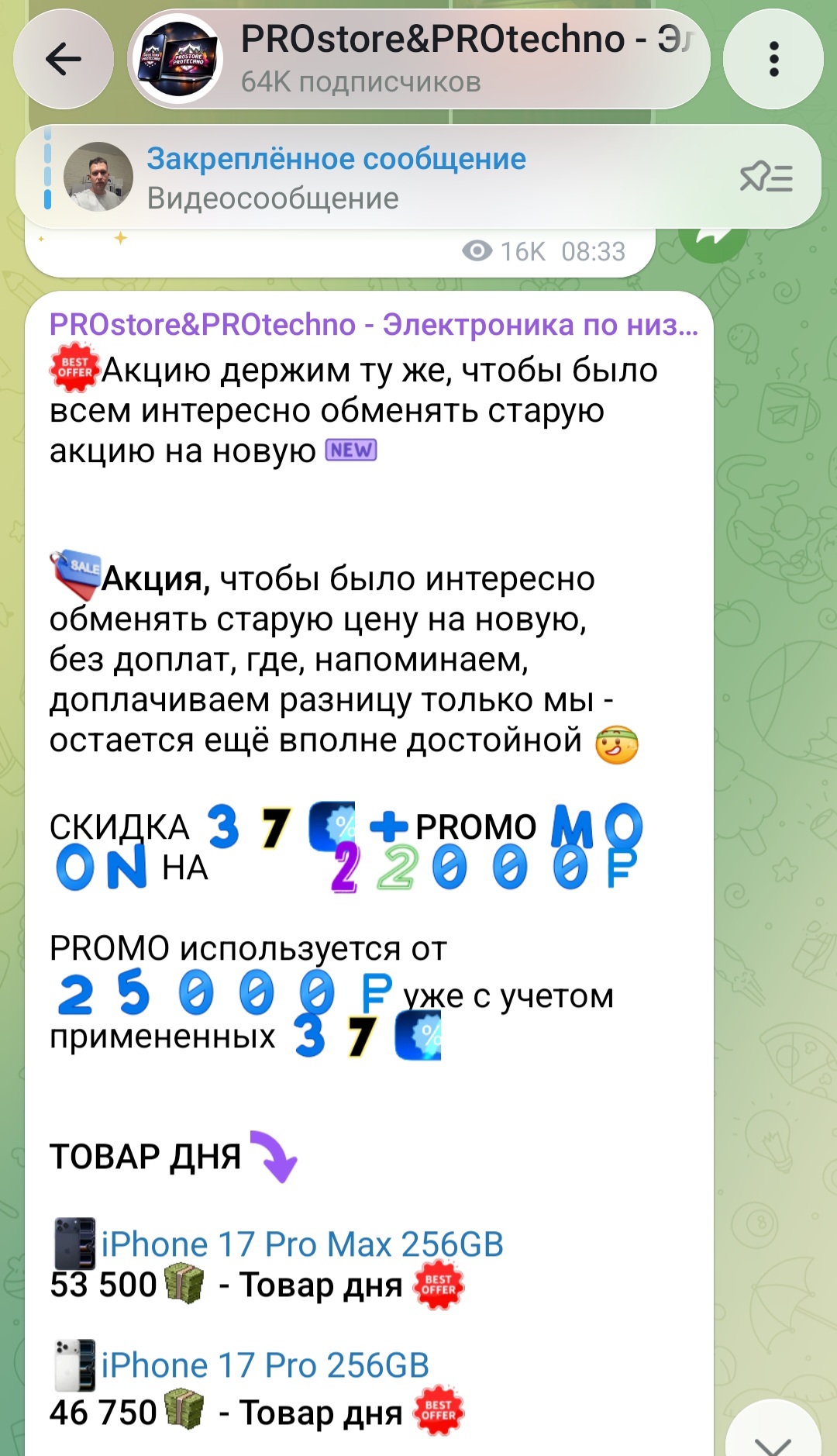
Task: Tap the PROstore&PROtechno post author name
Action: pos(374,324)
